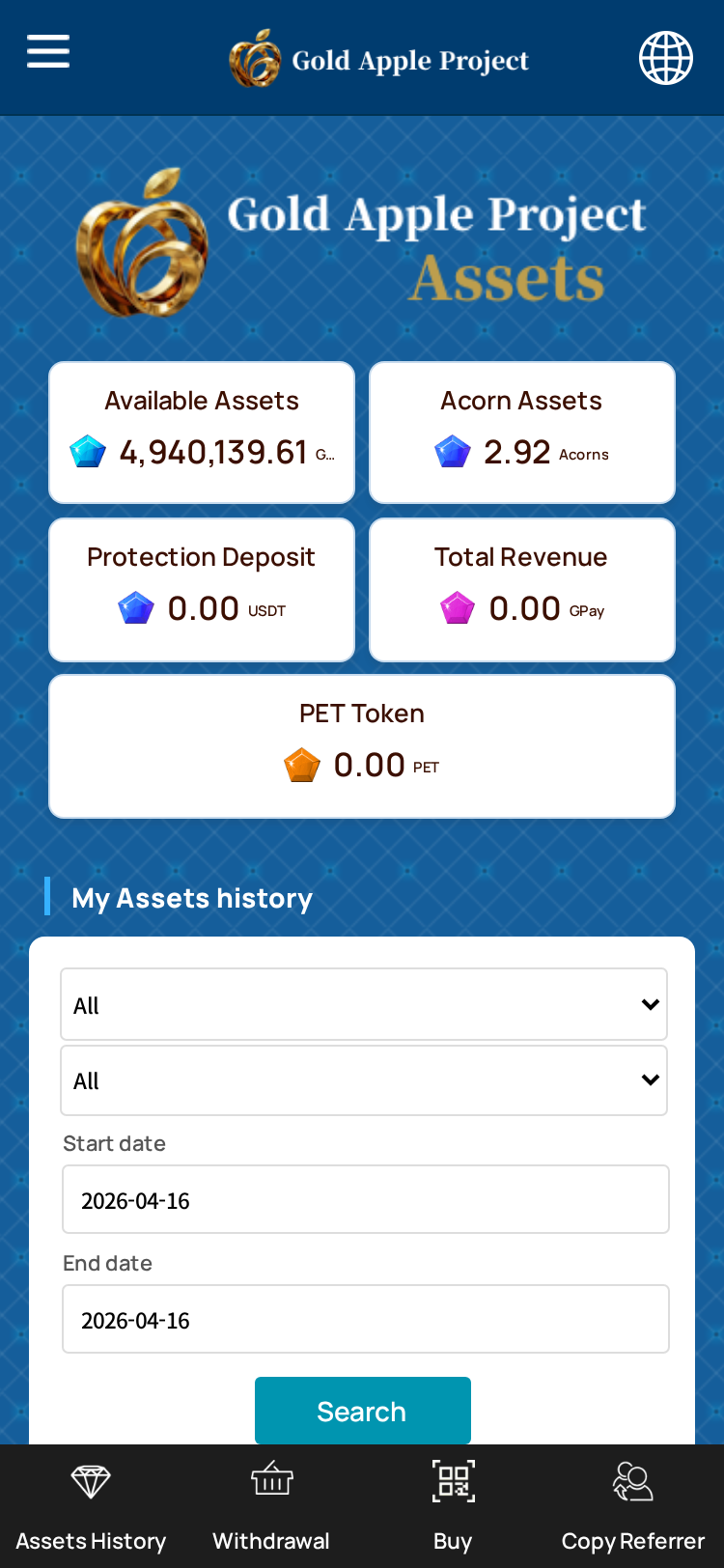
Task: Expand the first All filter dropdown
Action: pyautogui.click(x=364, y=1004)
